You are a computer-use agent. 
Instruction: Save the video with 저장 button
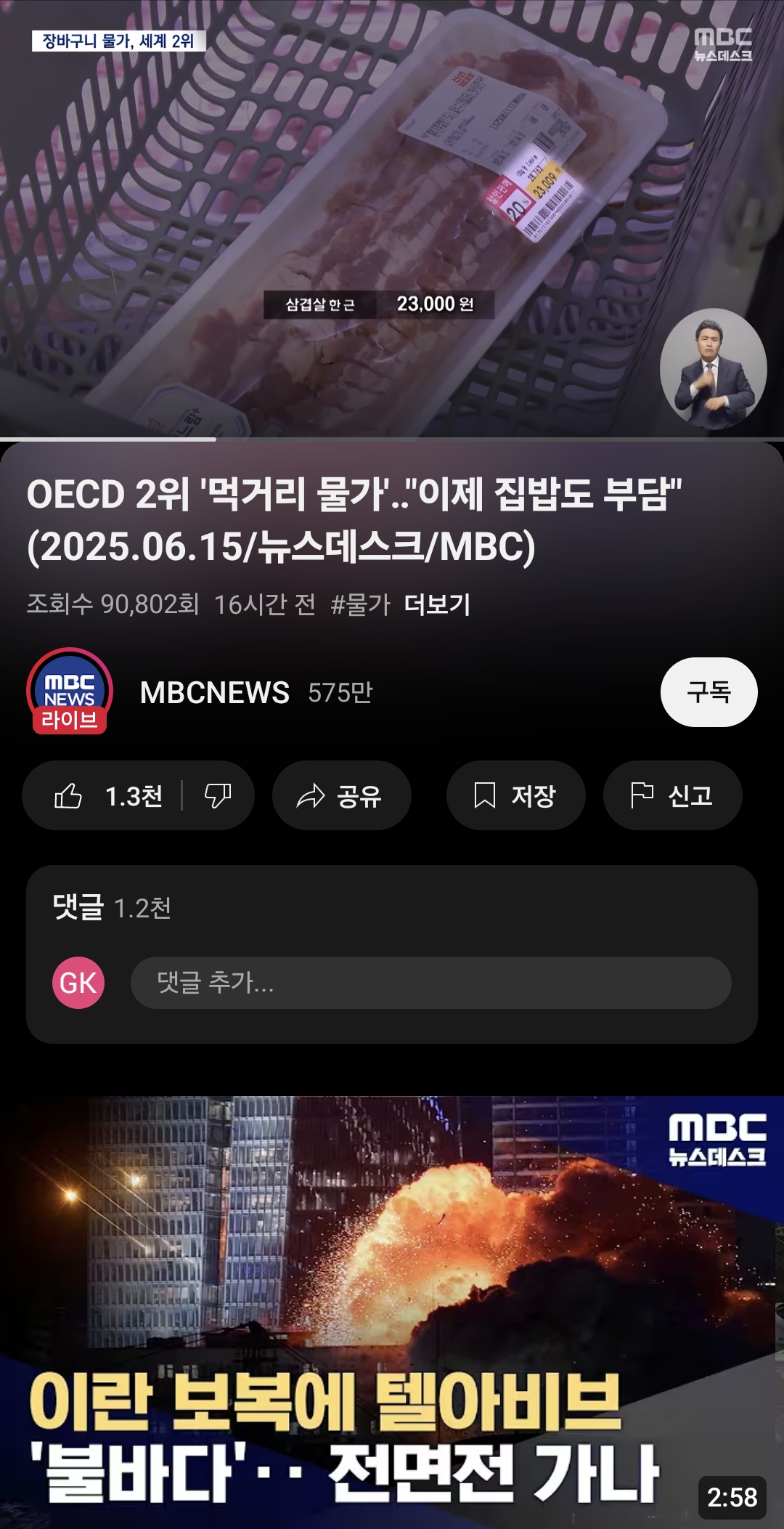(x=515, y=796)
